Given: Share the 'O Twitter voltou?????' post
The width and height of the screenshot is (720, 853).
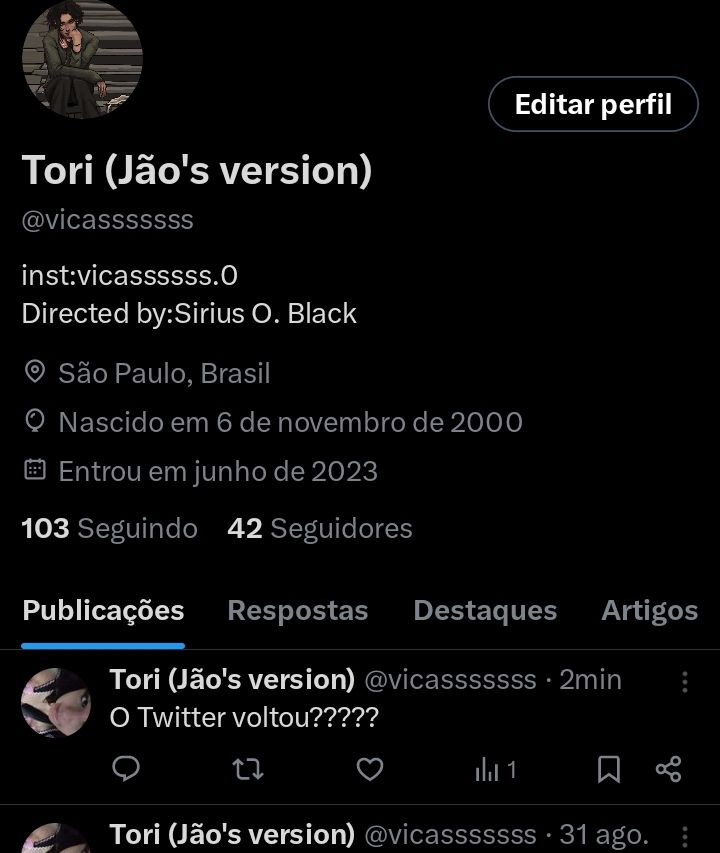Looking at the screenshot, I should tap(668, 769).
